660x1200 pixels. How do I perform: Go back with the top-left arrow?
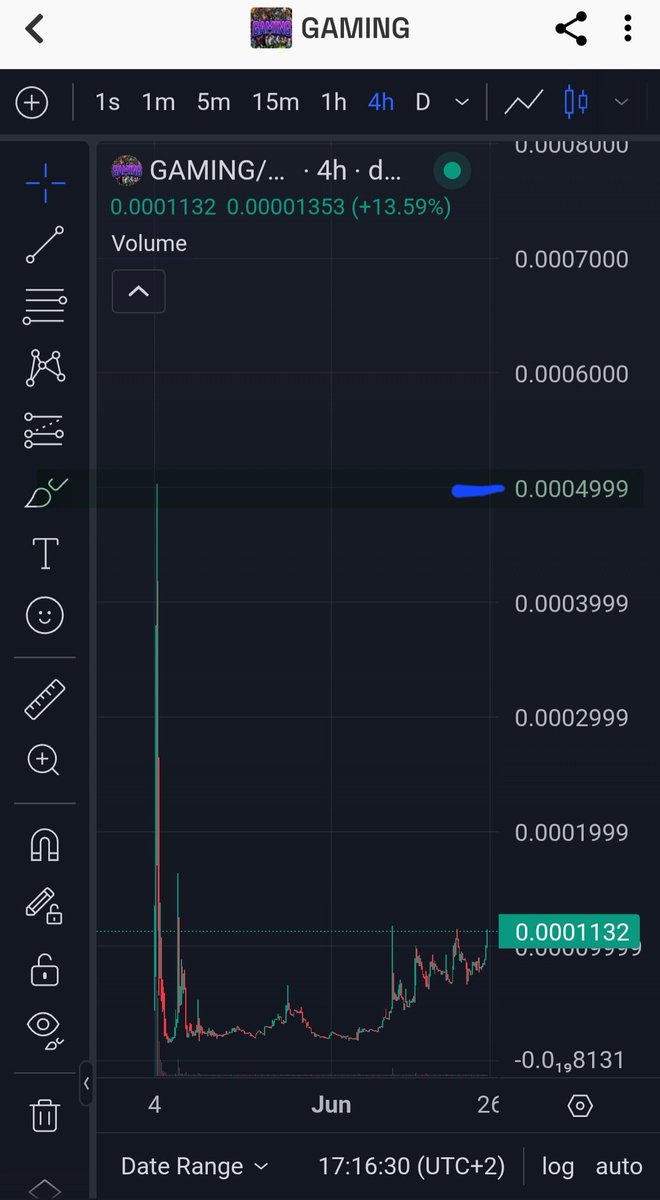coord(35,29)
